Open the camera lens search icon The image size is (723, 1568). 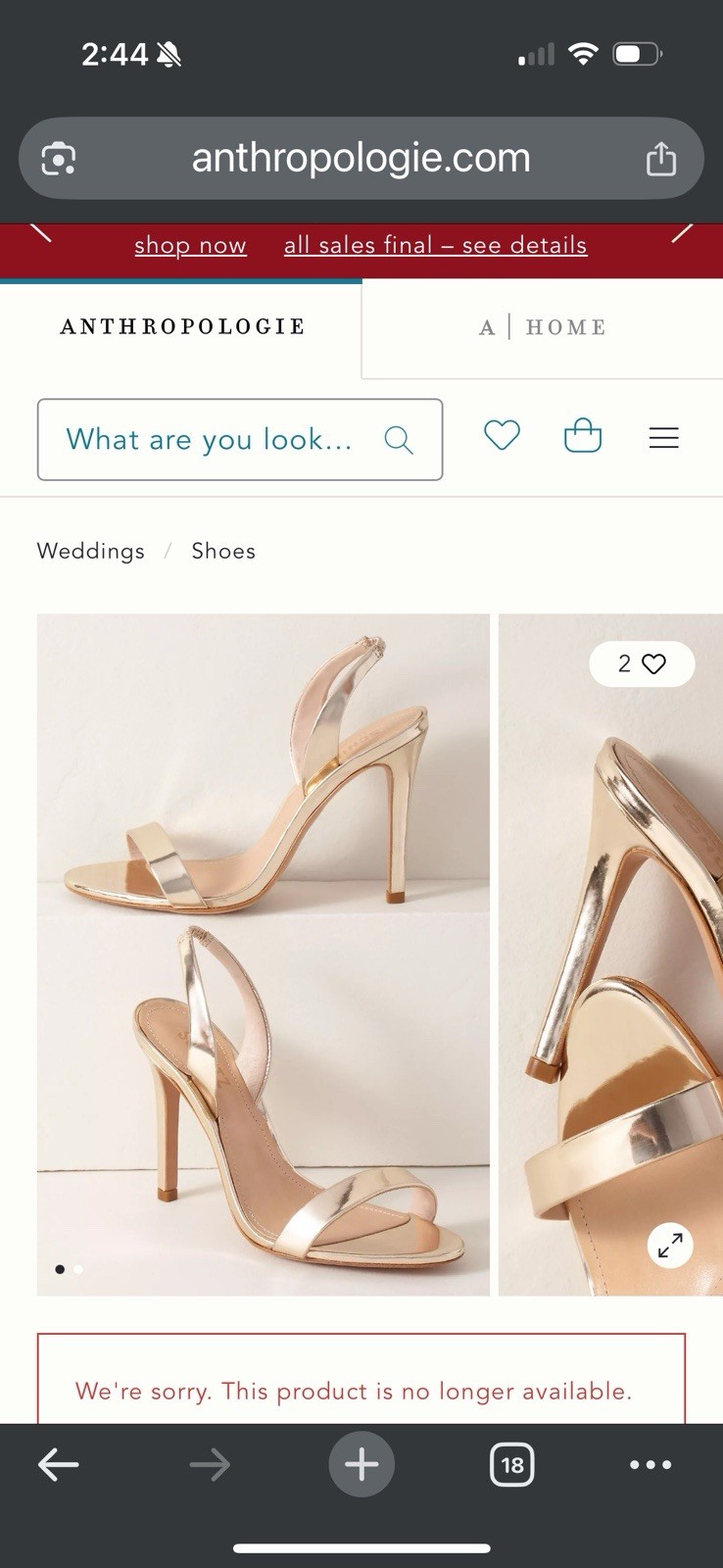point(59,159)
